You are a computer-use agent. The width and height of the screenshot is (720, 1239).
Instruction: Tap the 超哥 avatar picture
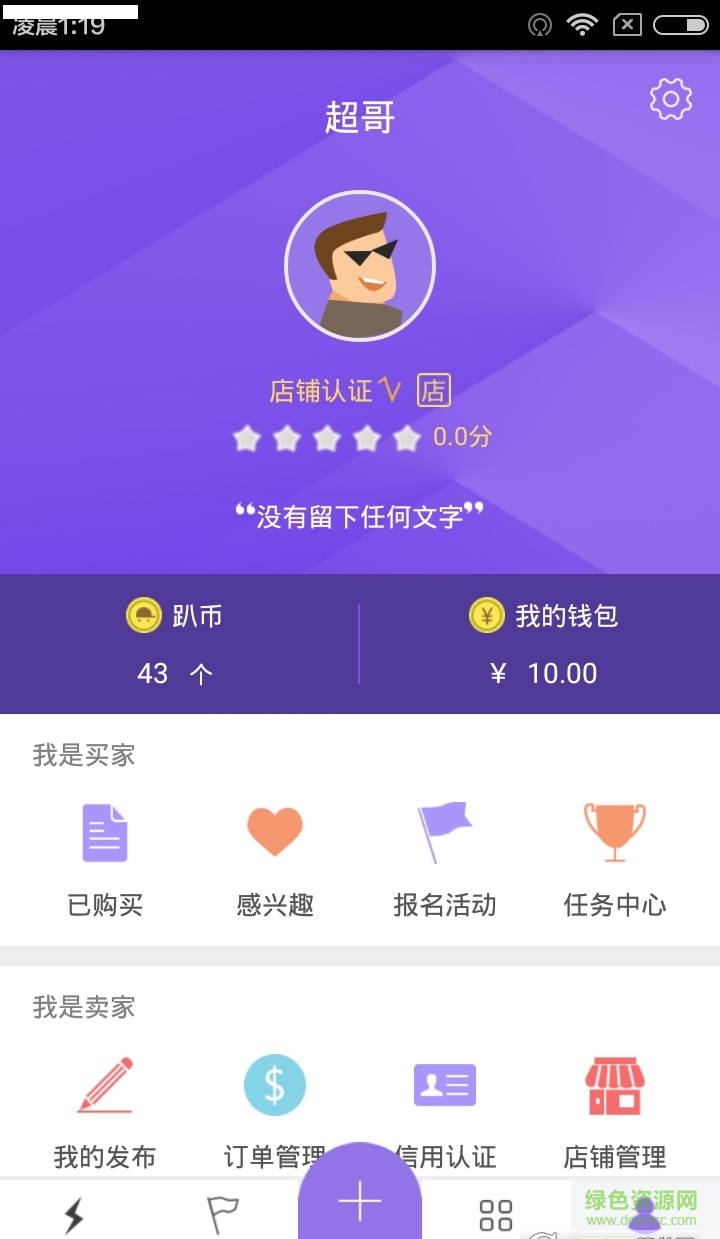click(360, 265)
